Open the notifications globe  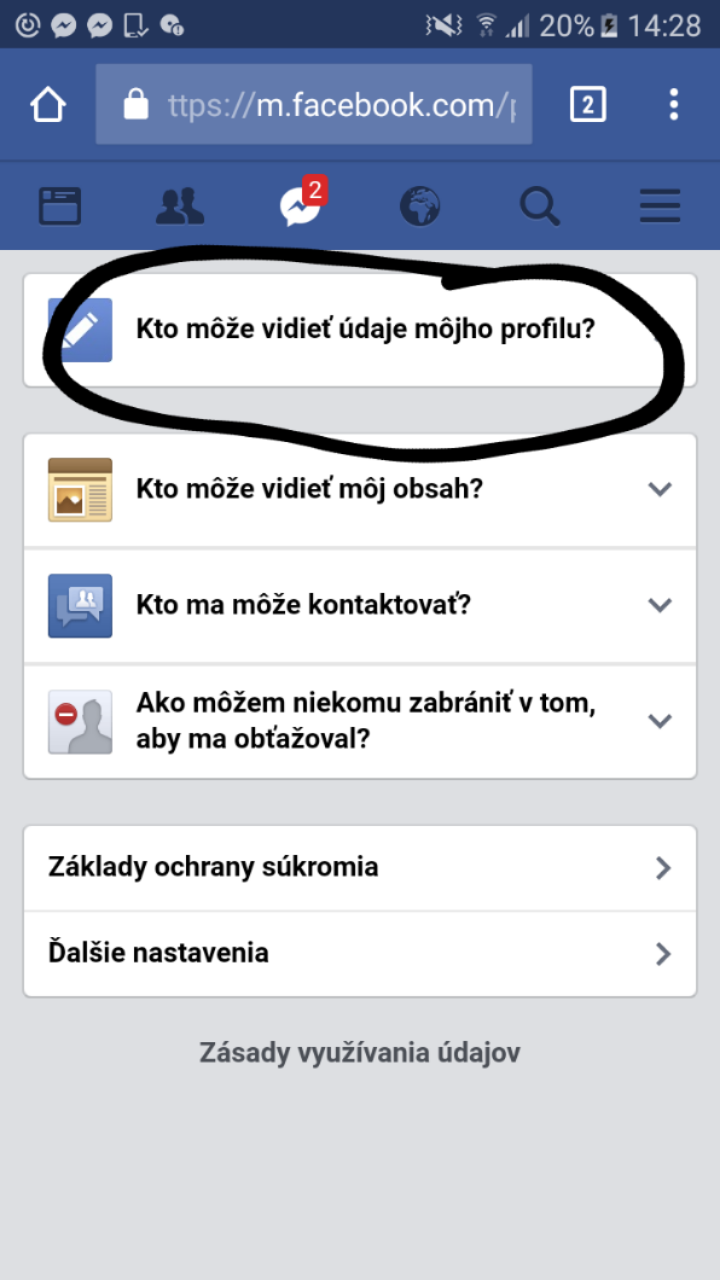(420, 206)
